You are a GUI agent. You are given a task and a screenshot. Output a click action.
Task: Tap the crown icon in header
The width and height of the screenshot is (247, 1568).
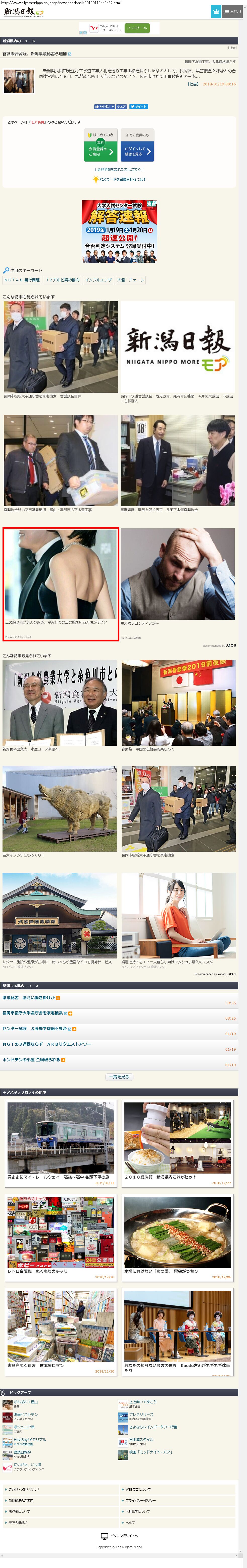click(x=215, y=12)
